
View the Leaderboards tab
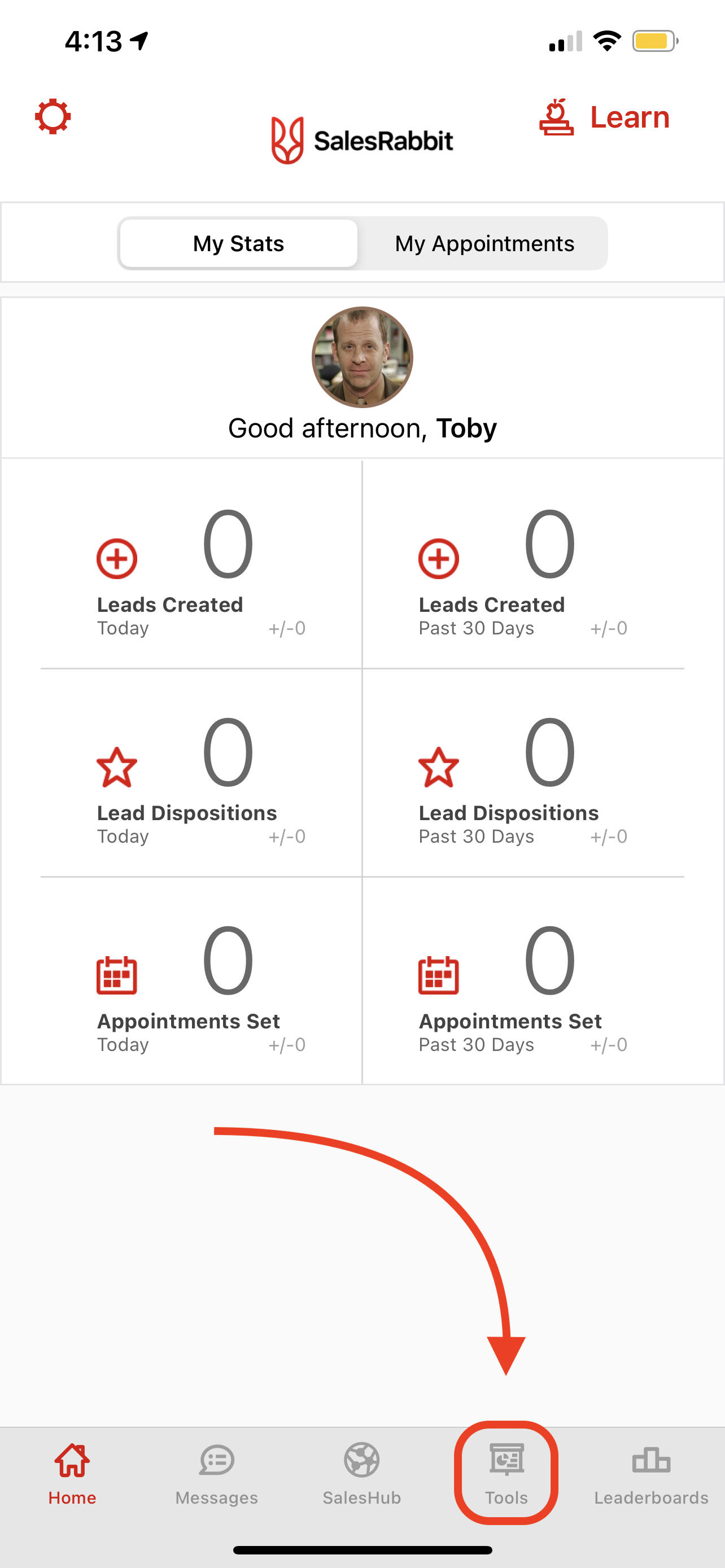click(x=650, y=1473)
